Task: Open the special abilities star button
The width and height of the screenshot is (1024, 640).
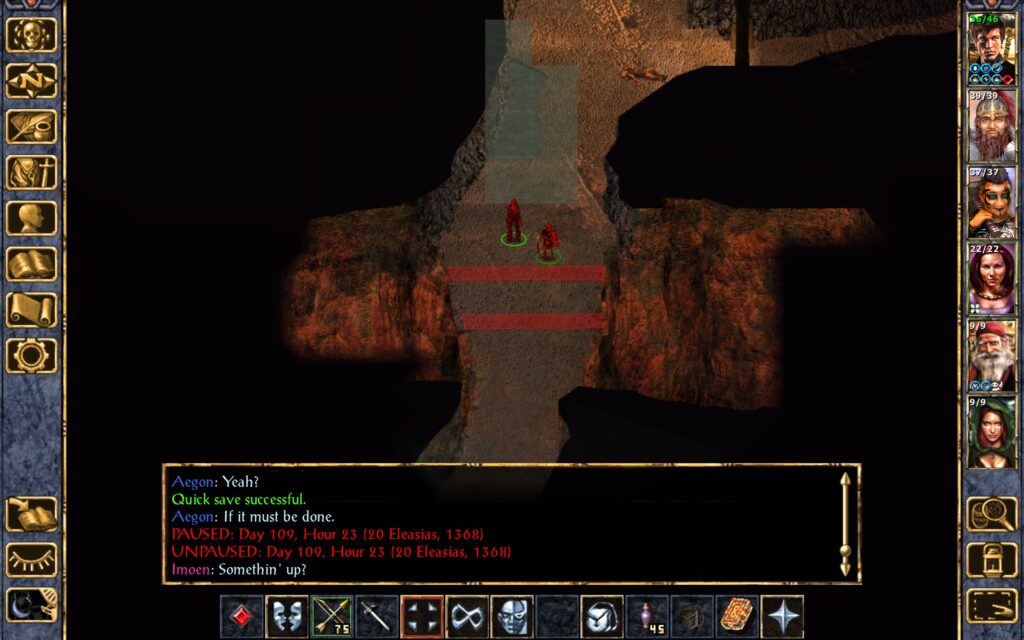Action: [x=782, y=617]
